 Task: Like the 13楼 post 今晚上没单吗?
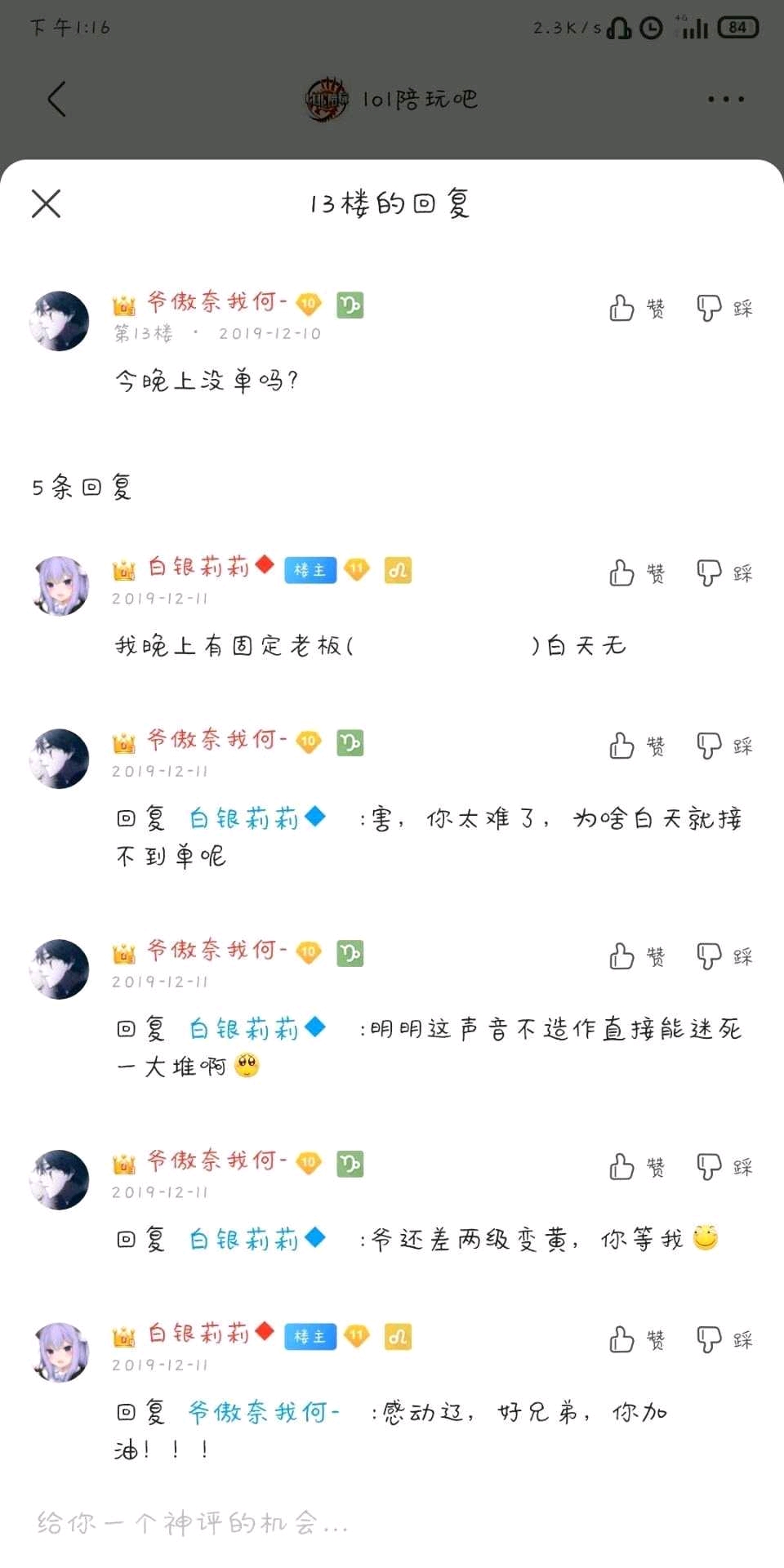(636, 308)
